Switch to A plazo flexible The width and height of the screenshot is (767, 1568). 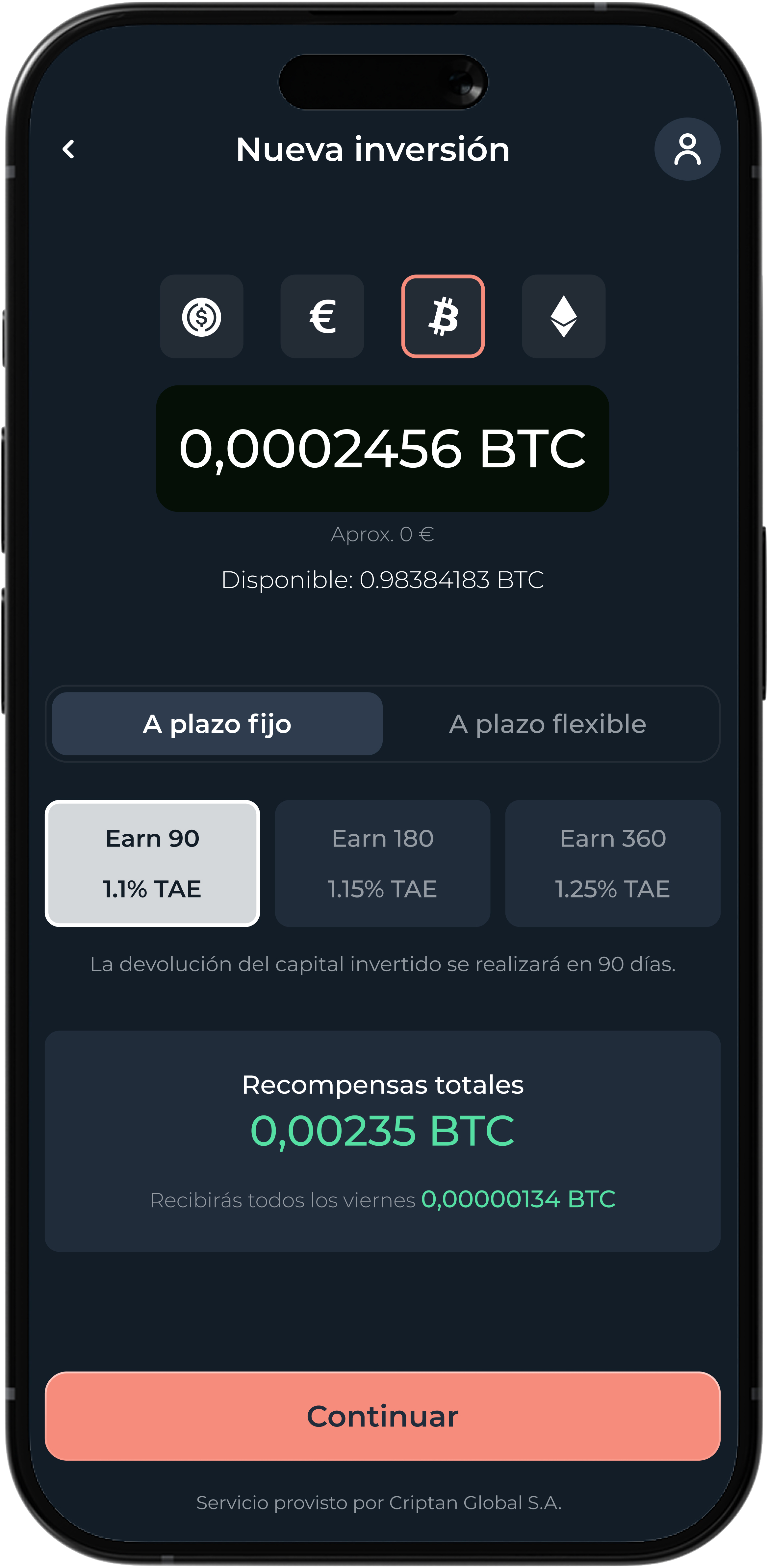pos(548,724)
